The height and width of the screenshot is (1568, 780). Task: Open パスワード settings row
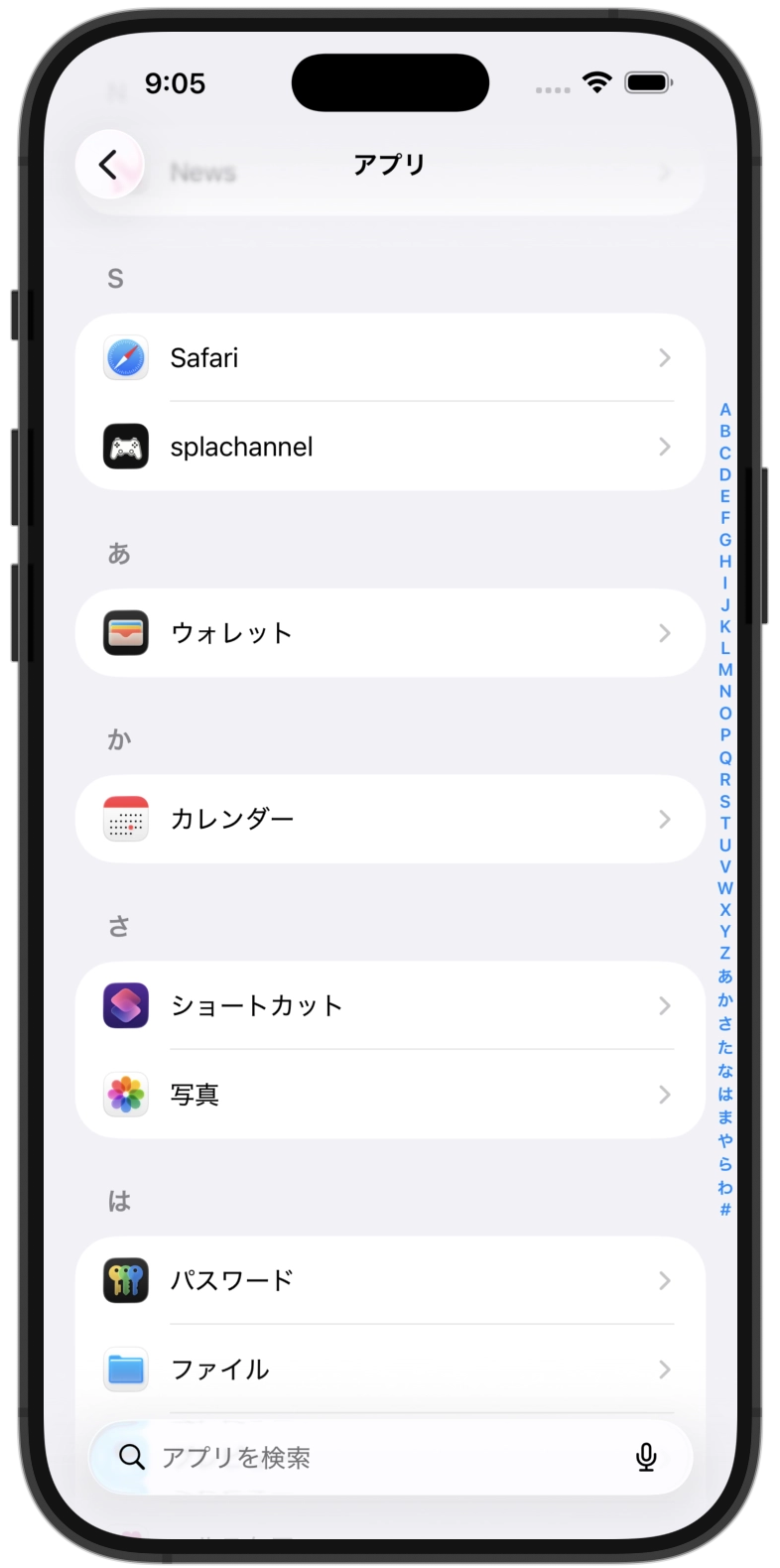(389, 1280)
